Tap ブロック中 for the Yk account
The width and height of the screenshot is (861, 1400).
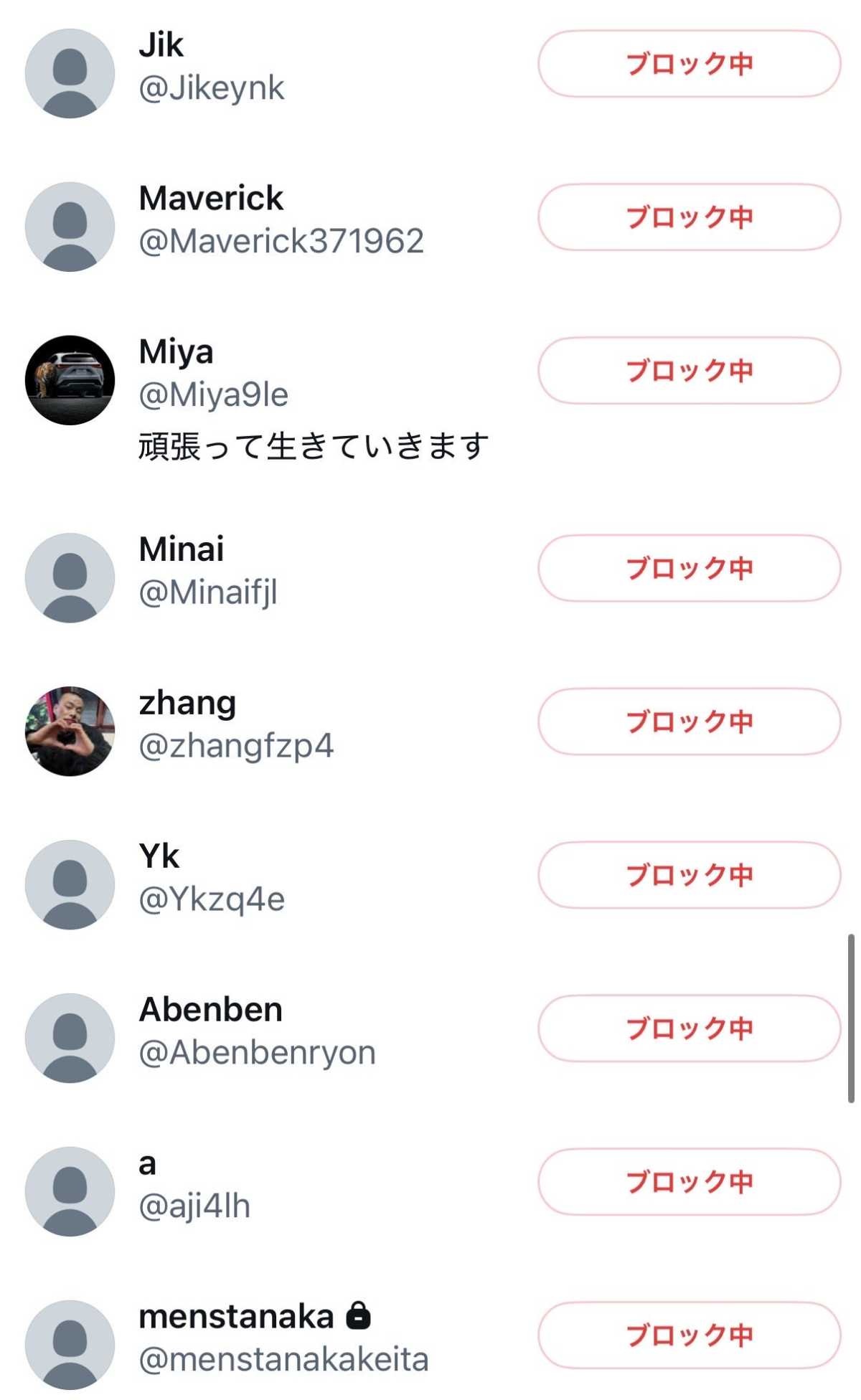pos(689,875)
